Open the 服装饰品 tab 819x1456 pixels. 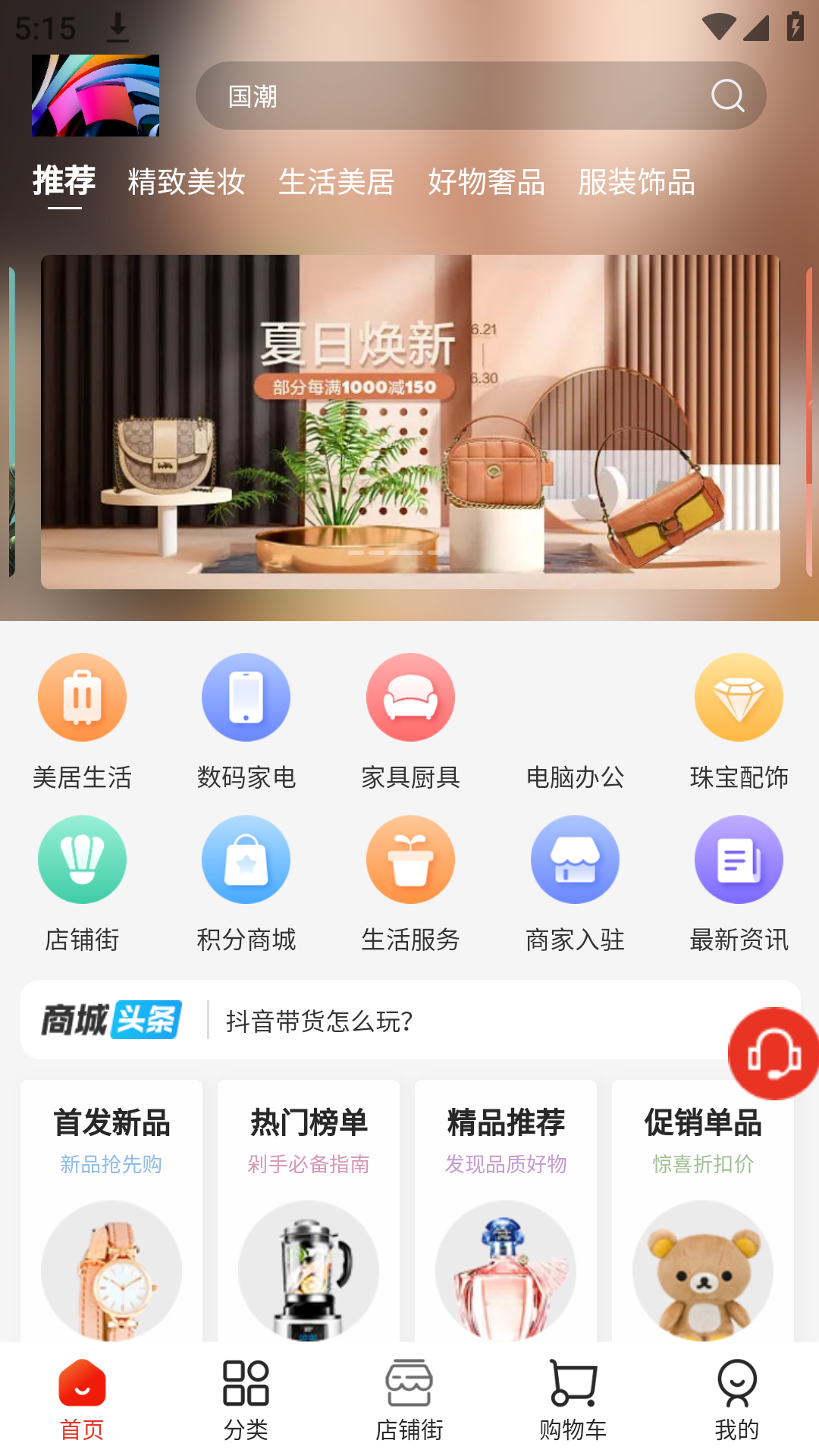(637, 183)
